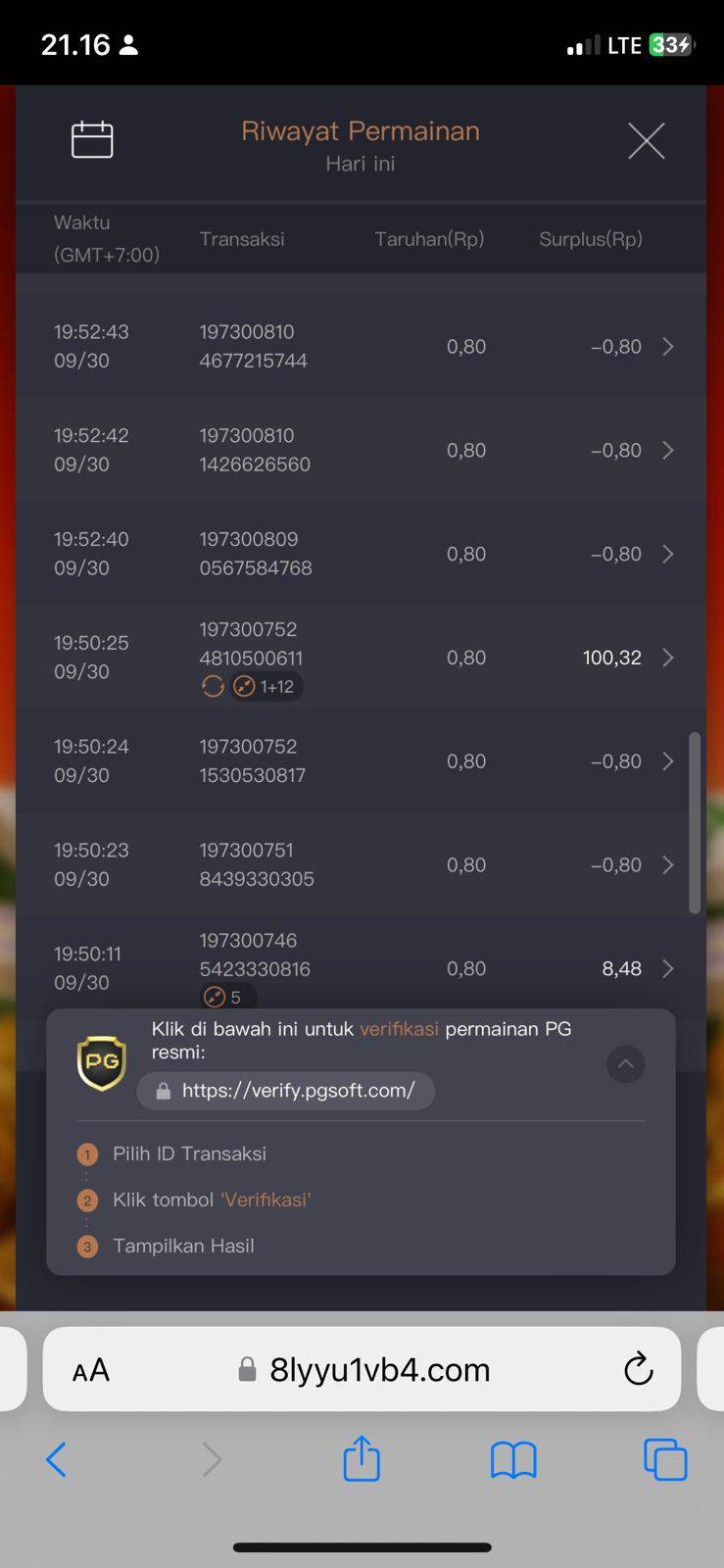Share this page from Safari
Image resolution: width=724 pixels, height=1568 pixels.
(362, 1458)
